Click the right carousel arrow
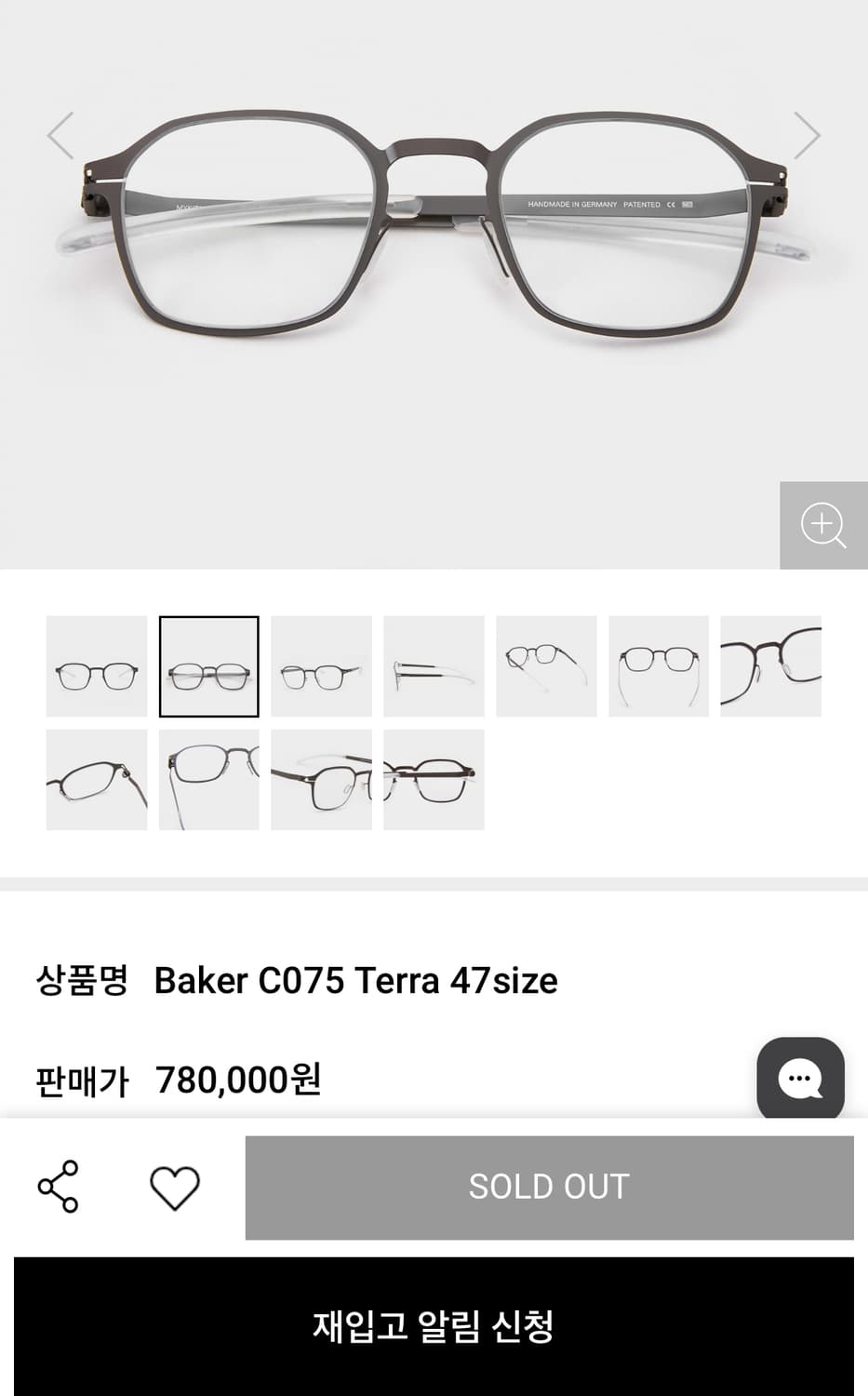 click(x=808, y=135)
